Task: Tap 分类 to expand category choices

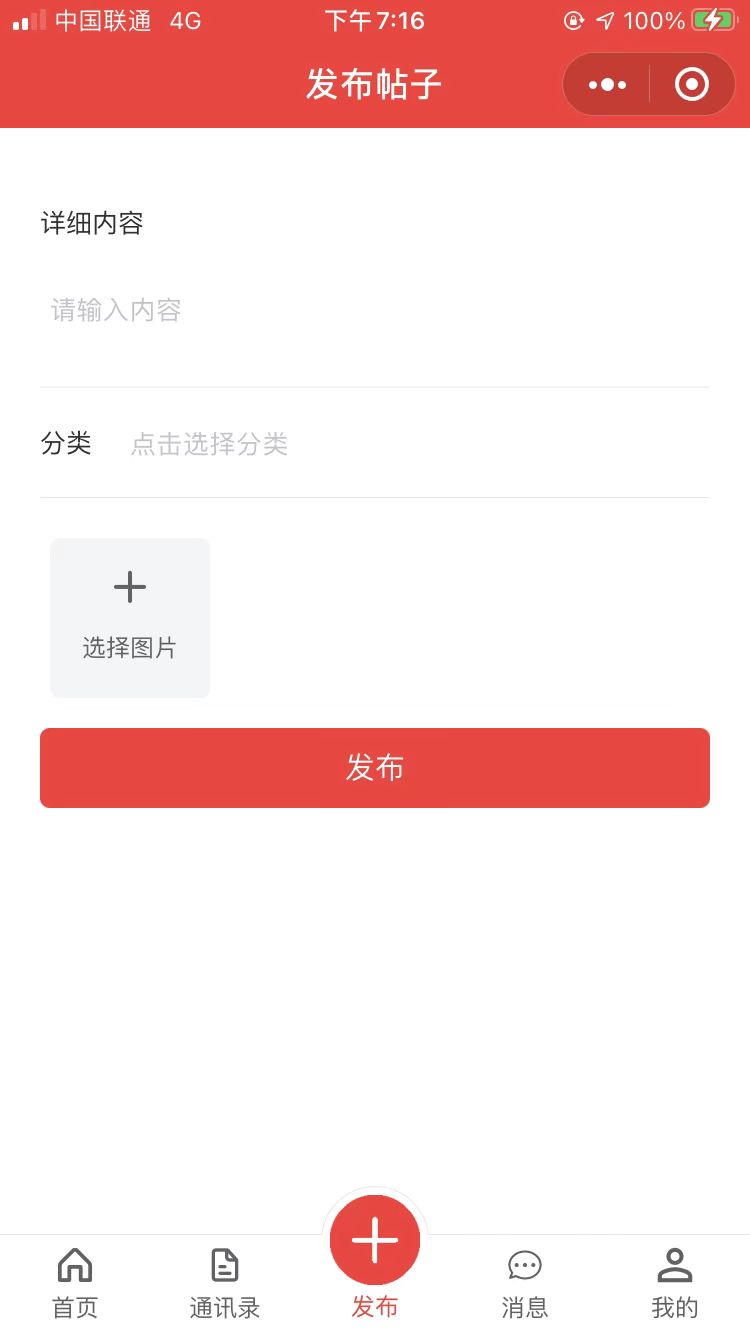Action: 66,444
